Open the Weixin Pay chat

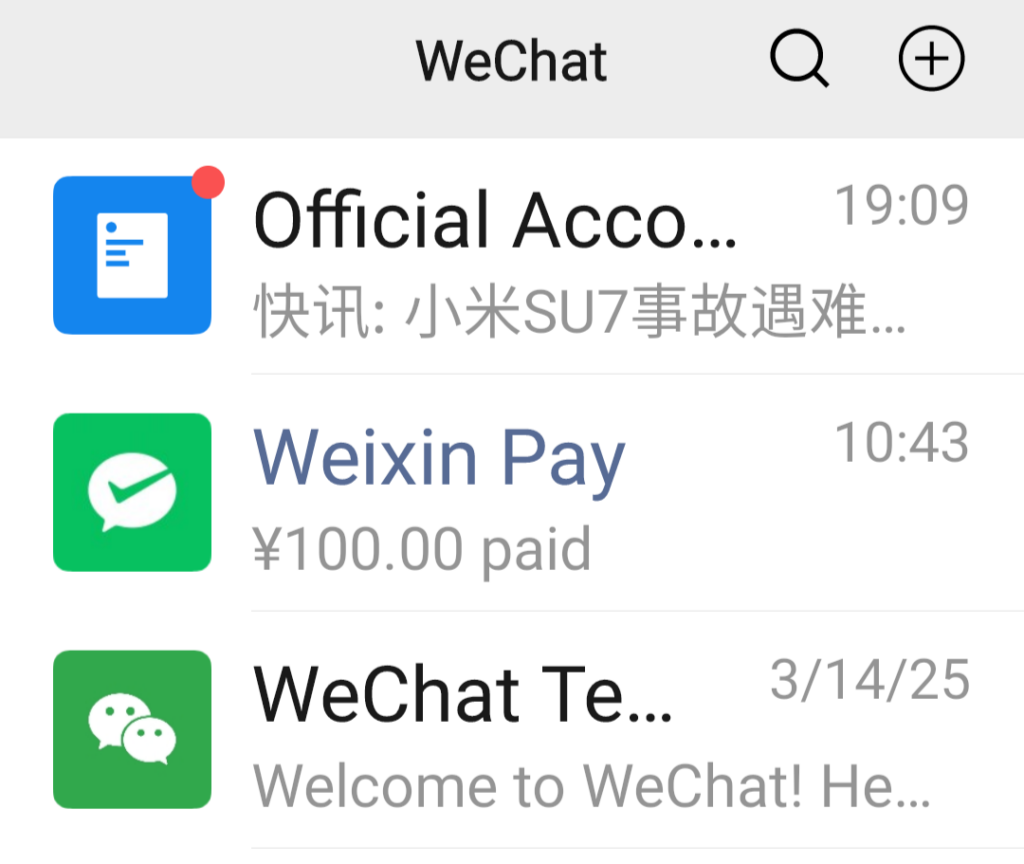(560, 493)
